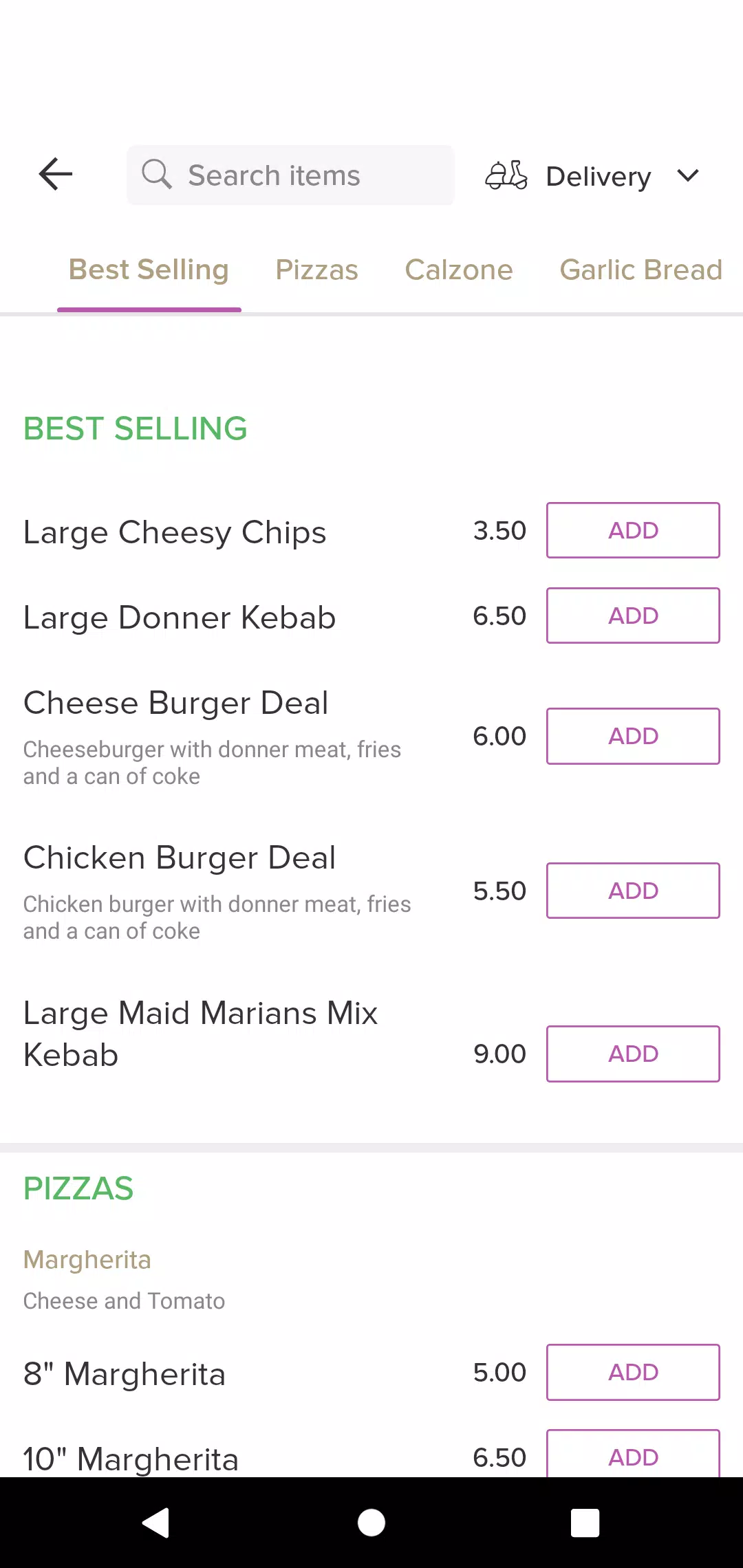Image resolution: width=743 pixels, height=1568 pixels.
Task: Add Chicken Burger Deal to order
Action: 633,891
